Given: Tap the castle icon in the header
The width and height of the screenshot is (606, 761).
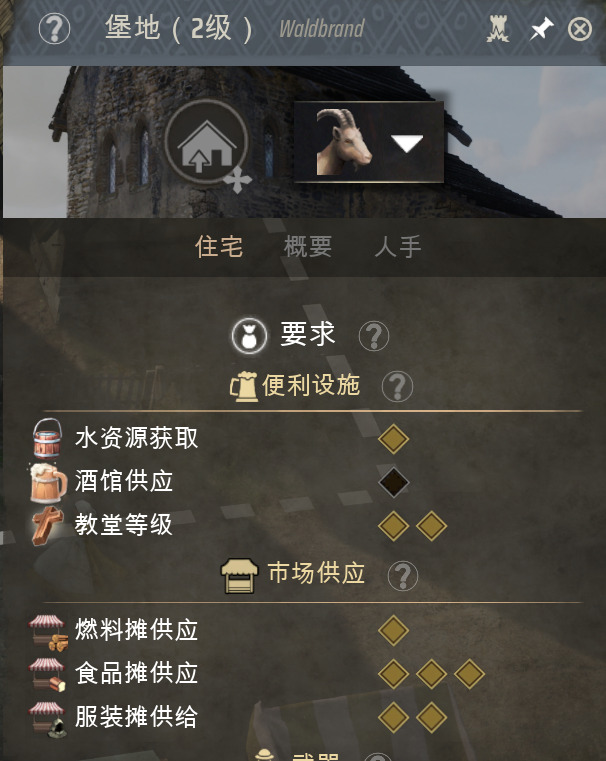Looking at the screenshot, I should coord(498,29).
